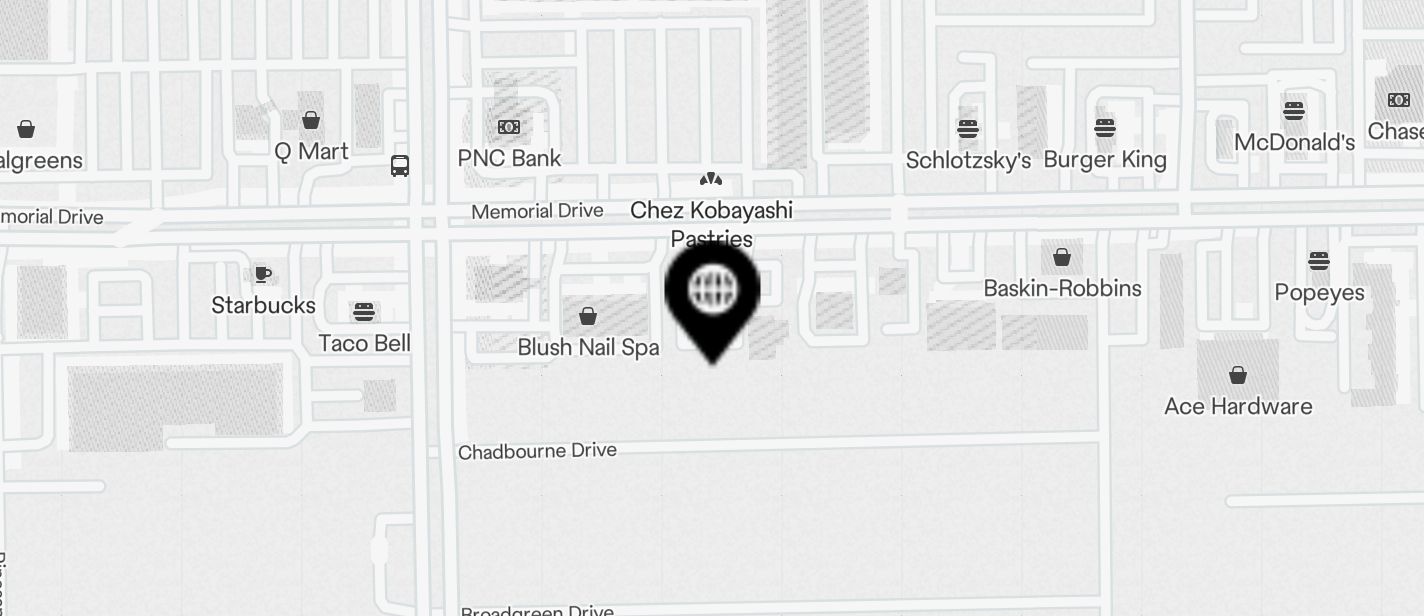Image resolution: width=1424 pixels, height=616 pixels.
Task: Tap the Q Mart shop marker
Action: pos(311,121)
